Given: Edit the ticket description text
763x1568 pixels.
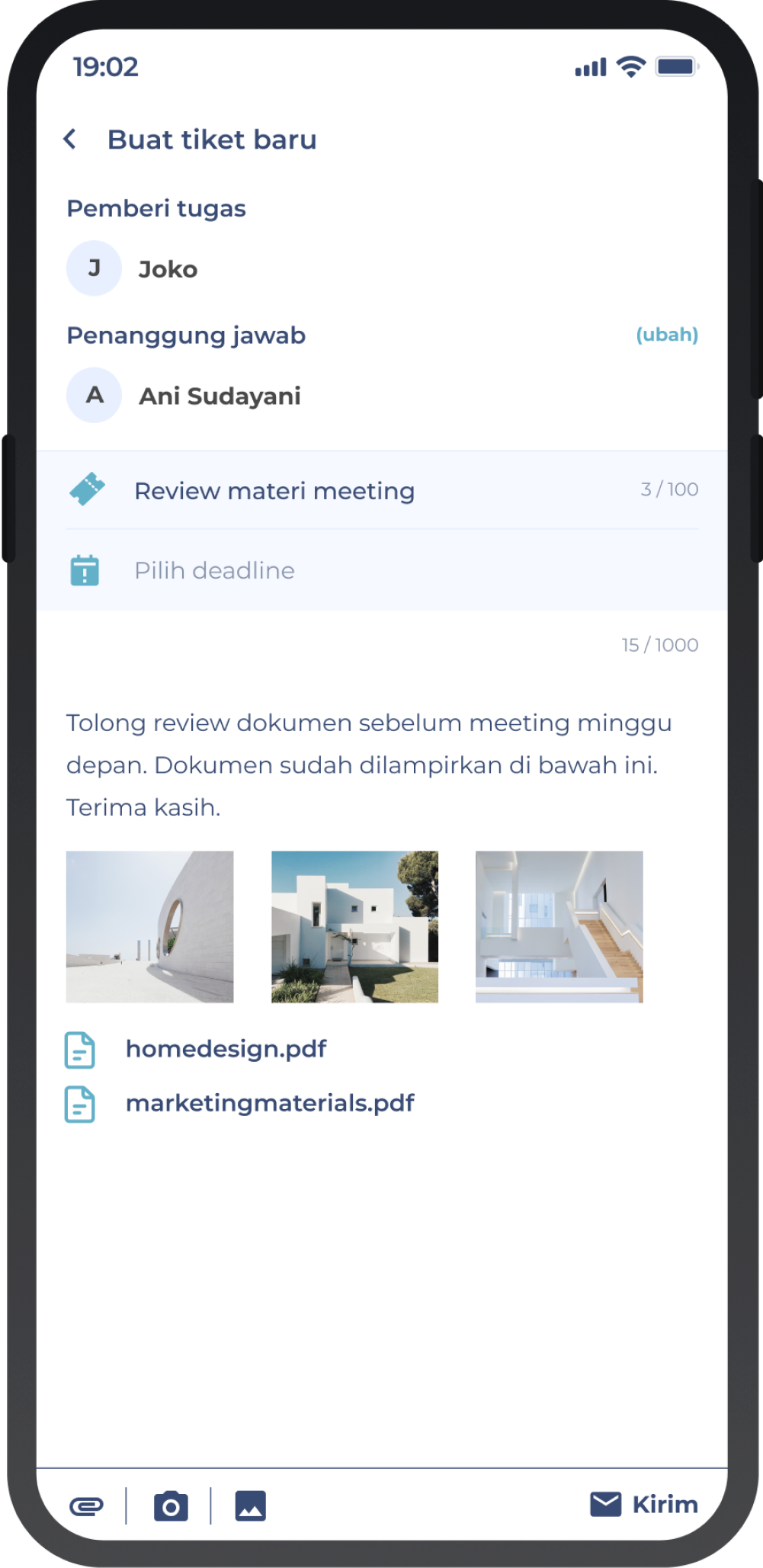Looking at the screenshot, I should [369, 765].
